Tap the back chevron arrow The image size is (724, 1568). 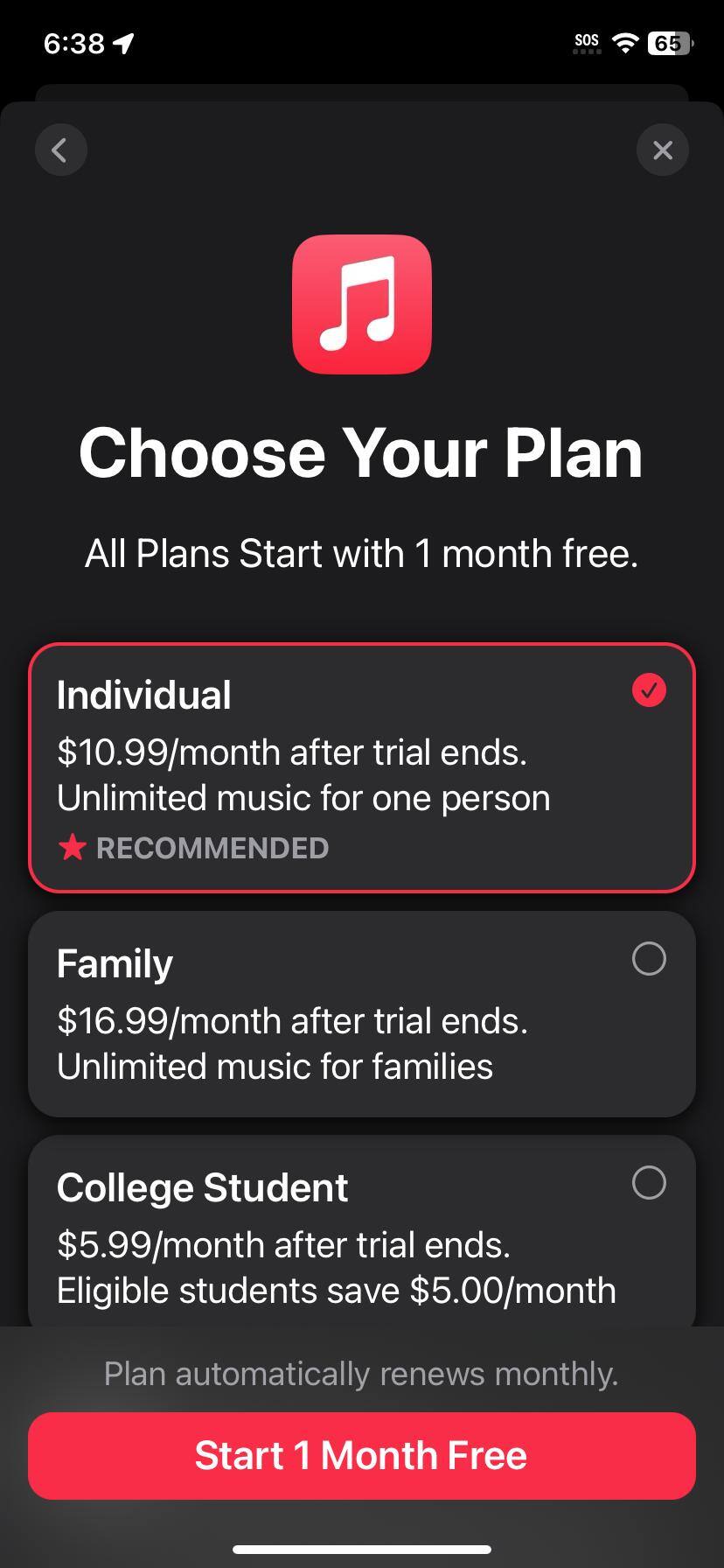pyautogui.click(x=60, y=150)
